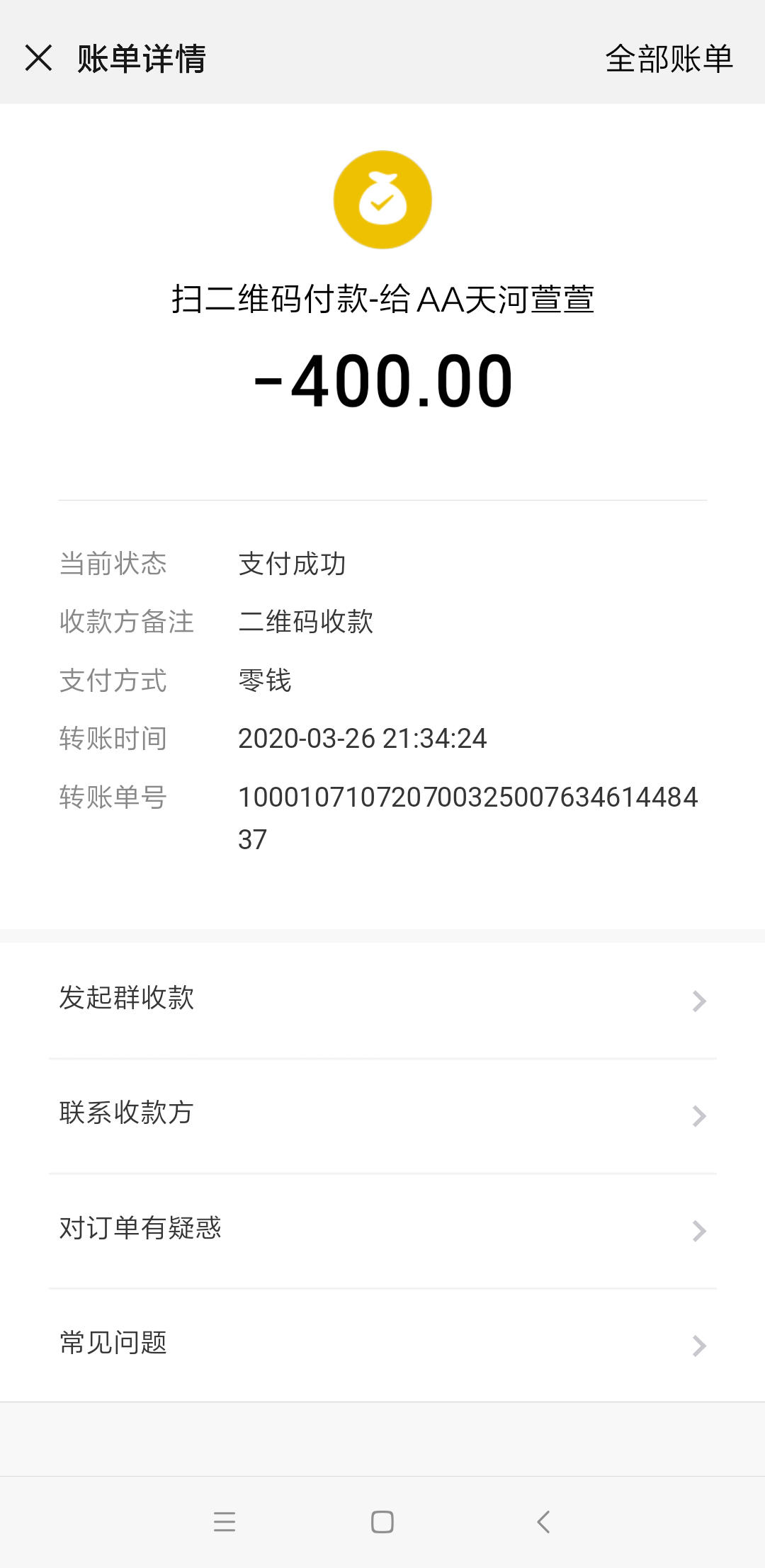The width and height of the screenshot is (765, 1568).
Task: Close the 账单详情 page
Action: (x=38, y=58)
